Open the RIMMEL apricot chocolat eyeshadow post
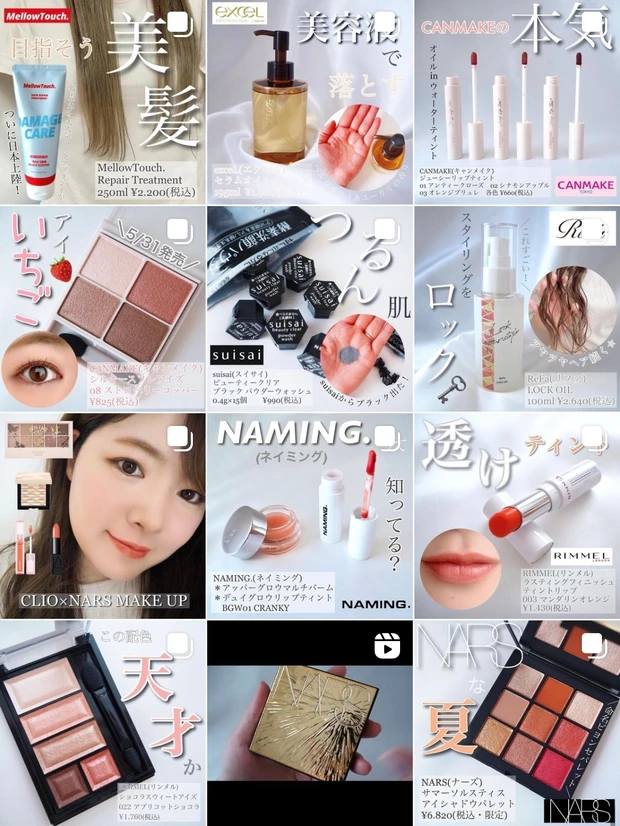620x826 pixels. 102,723
